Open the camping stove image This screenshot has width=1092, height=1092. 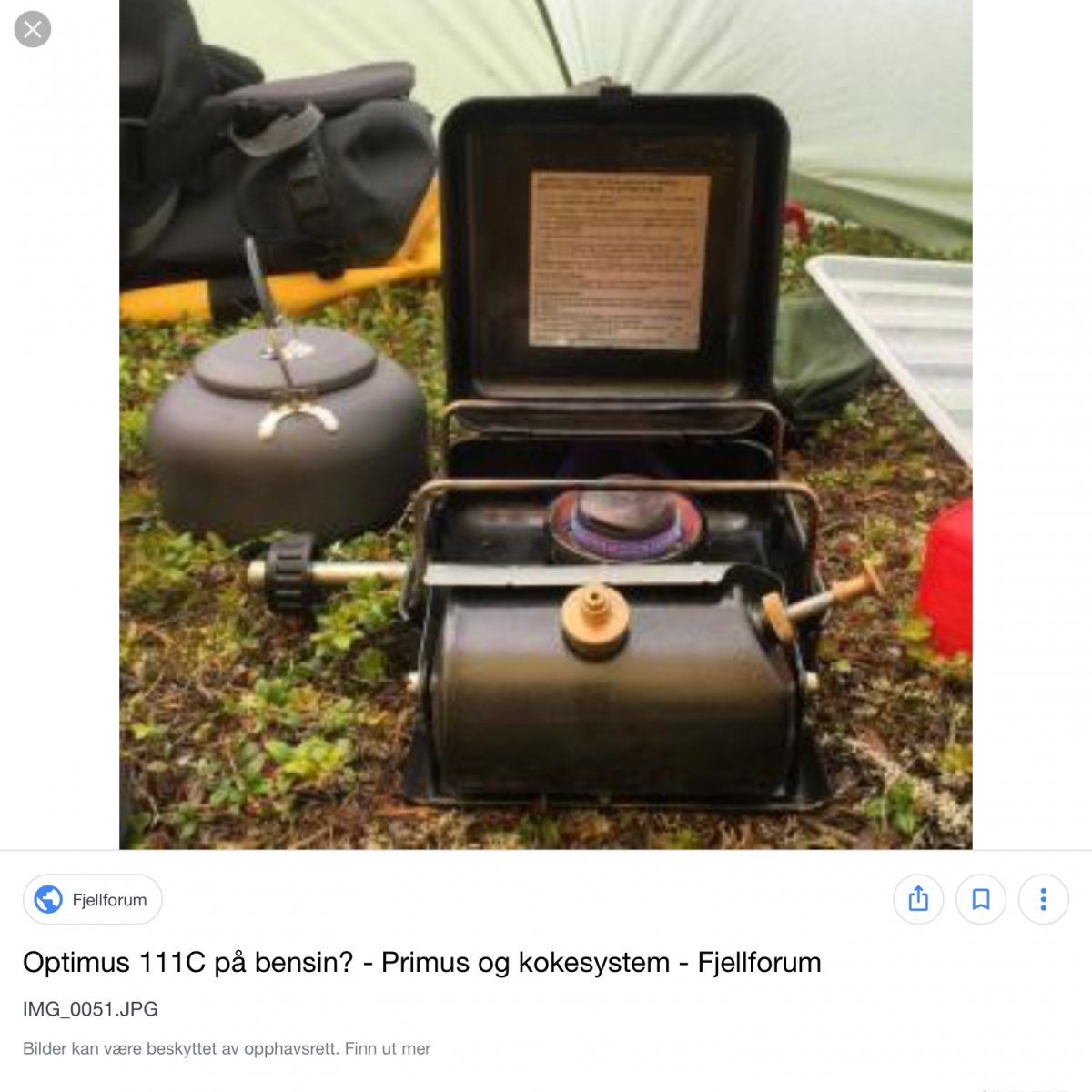point(546,424)
